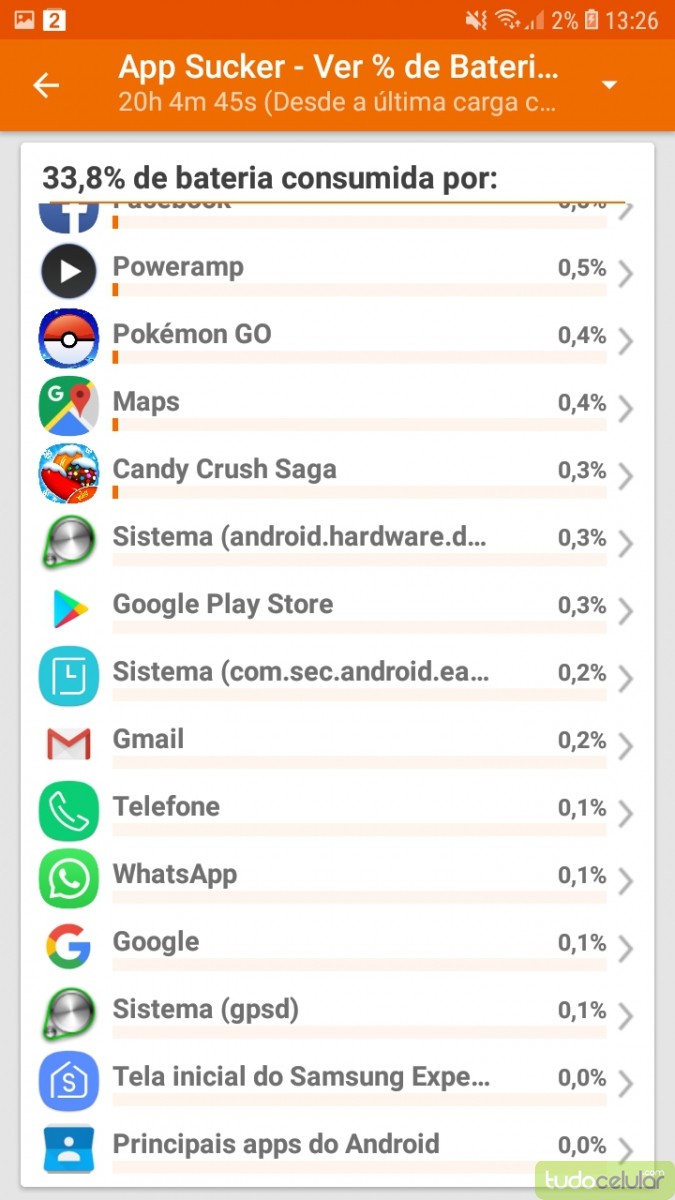Show Google Play Store battery usage

click(x=337, y=607)
